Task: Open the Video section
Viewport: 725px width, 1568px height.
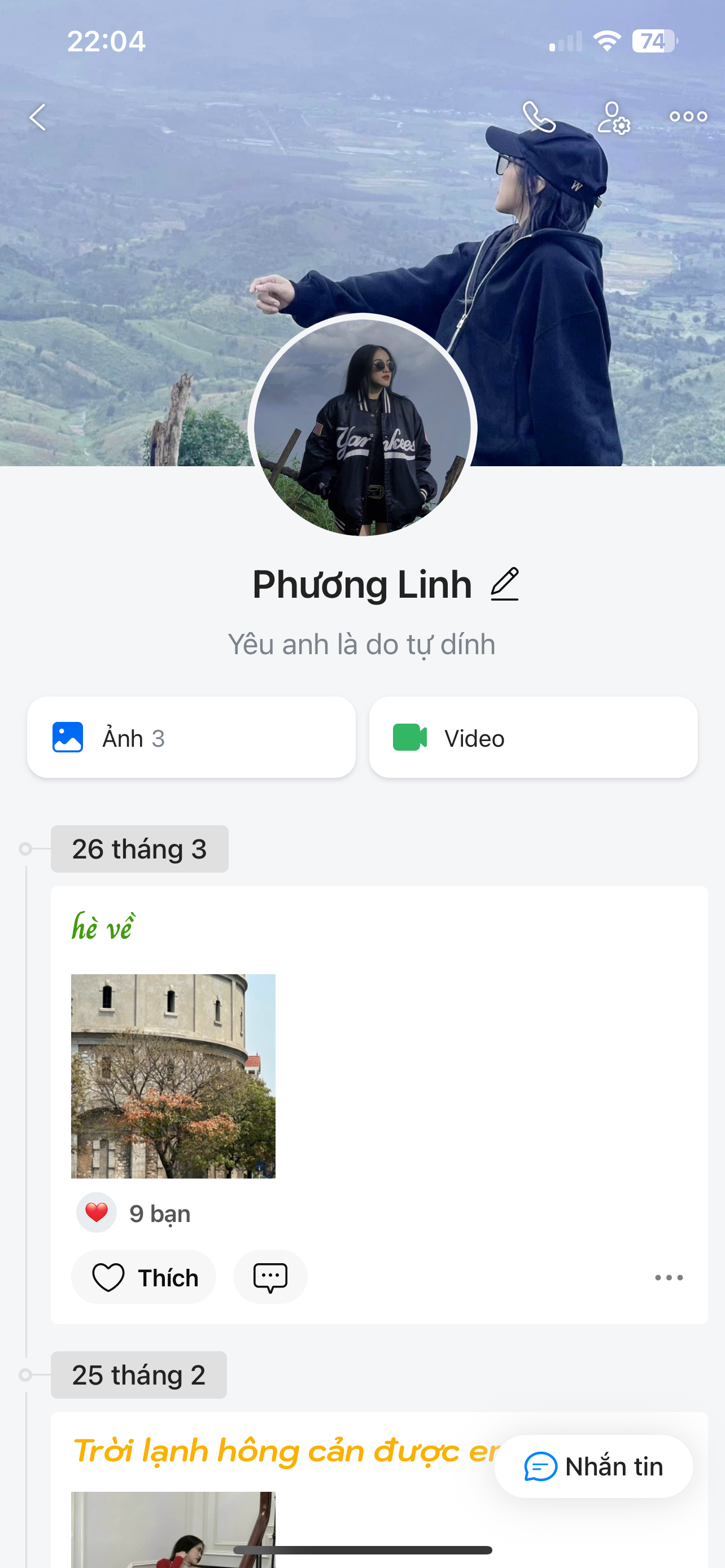Action: pos(533,738)
